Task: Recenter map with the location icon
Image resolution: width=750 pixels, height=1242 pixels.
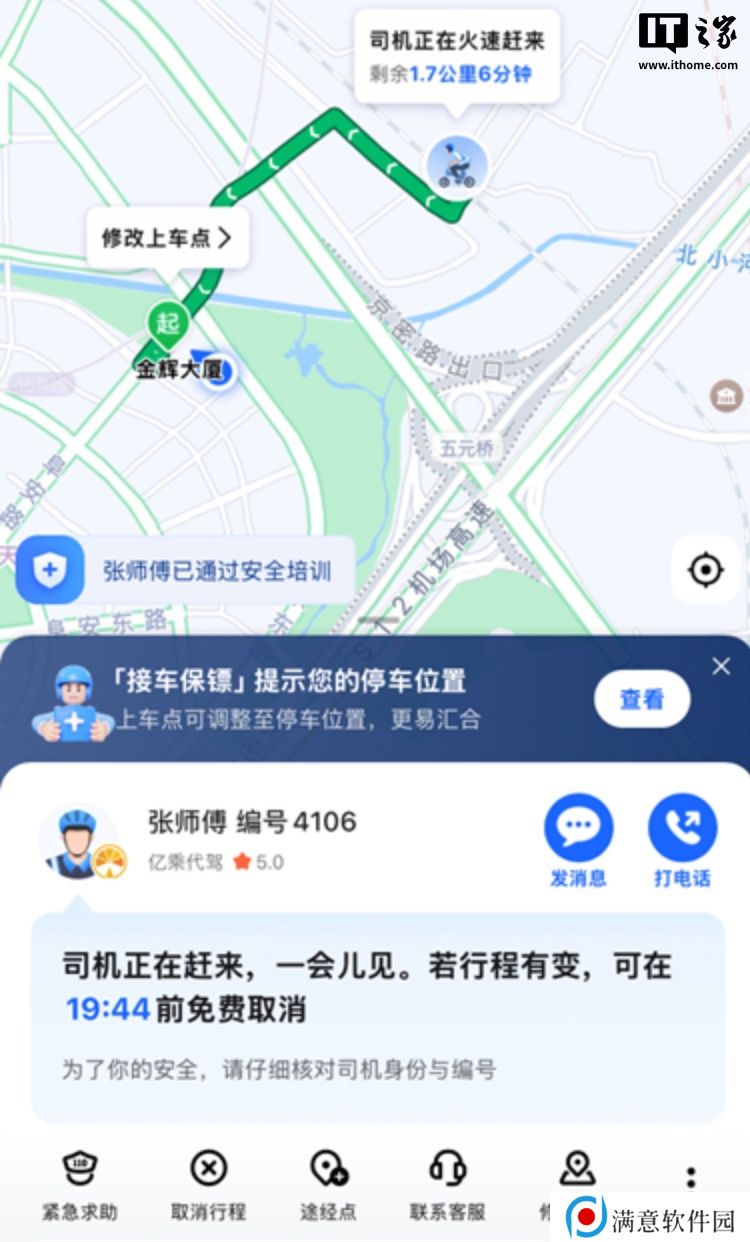Action: click(x=706, y=570)
